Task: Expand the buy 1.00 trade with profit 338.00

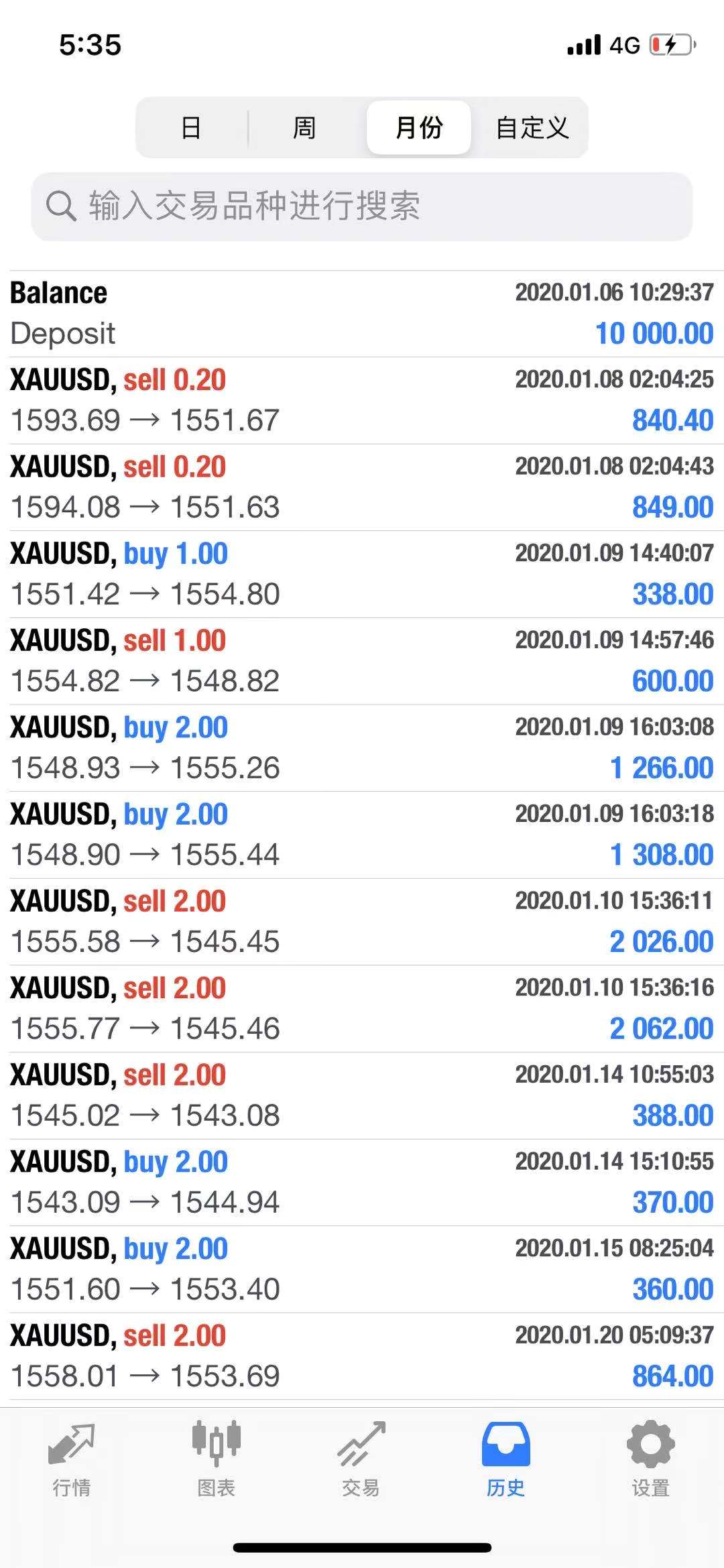Action: point(362,574)
